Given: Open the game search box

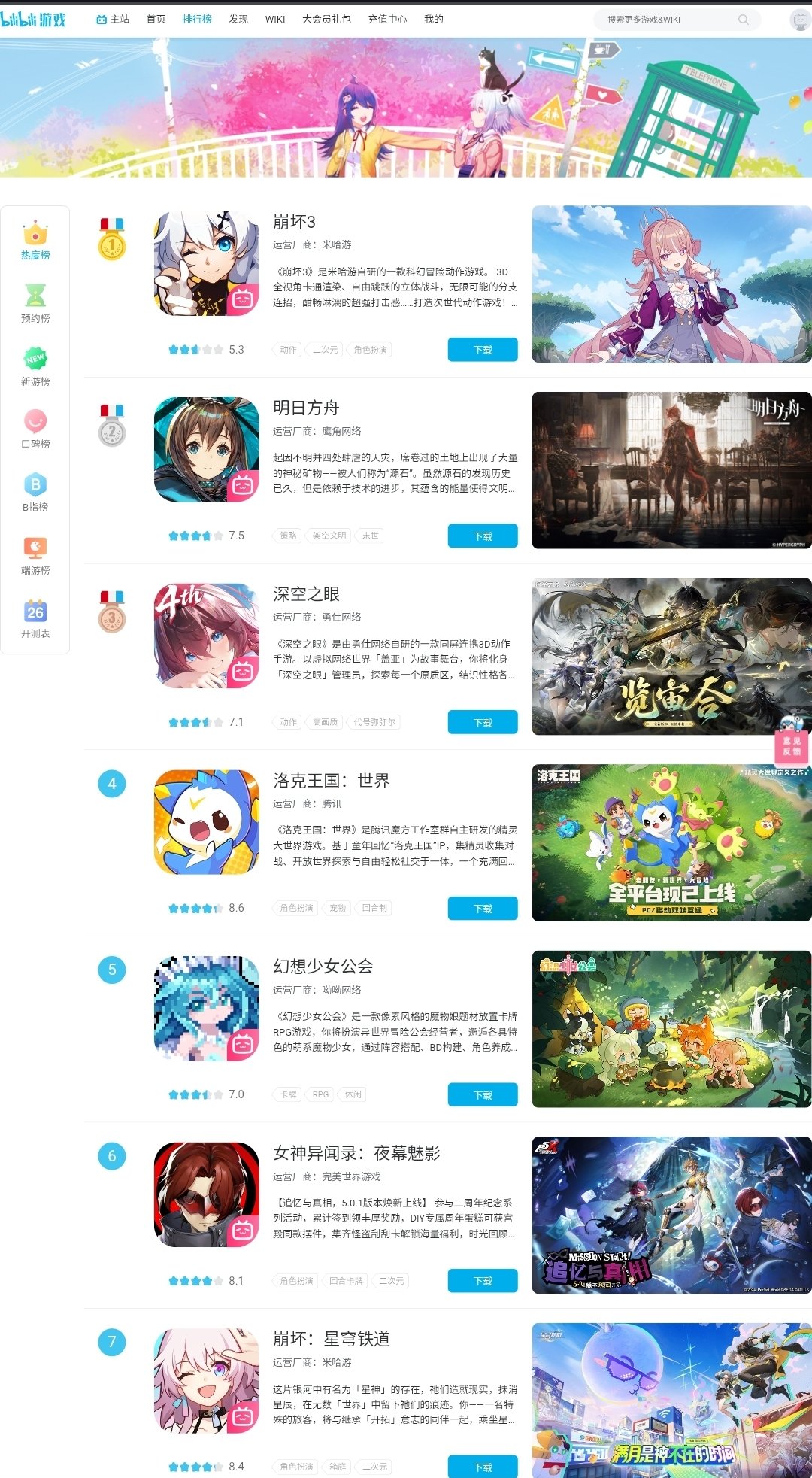Looking at the screenshot, I should 669,20.
